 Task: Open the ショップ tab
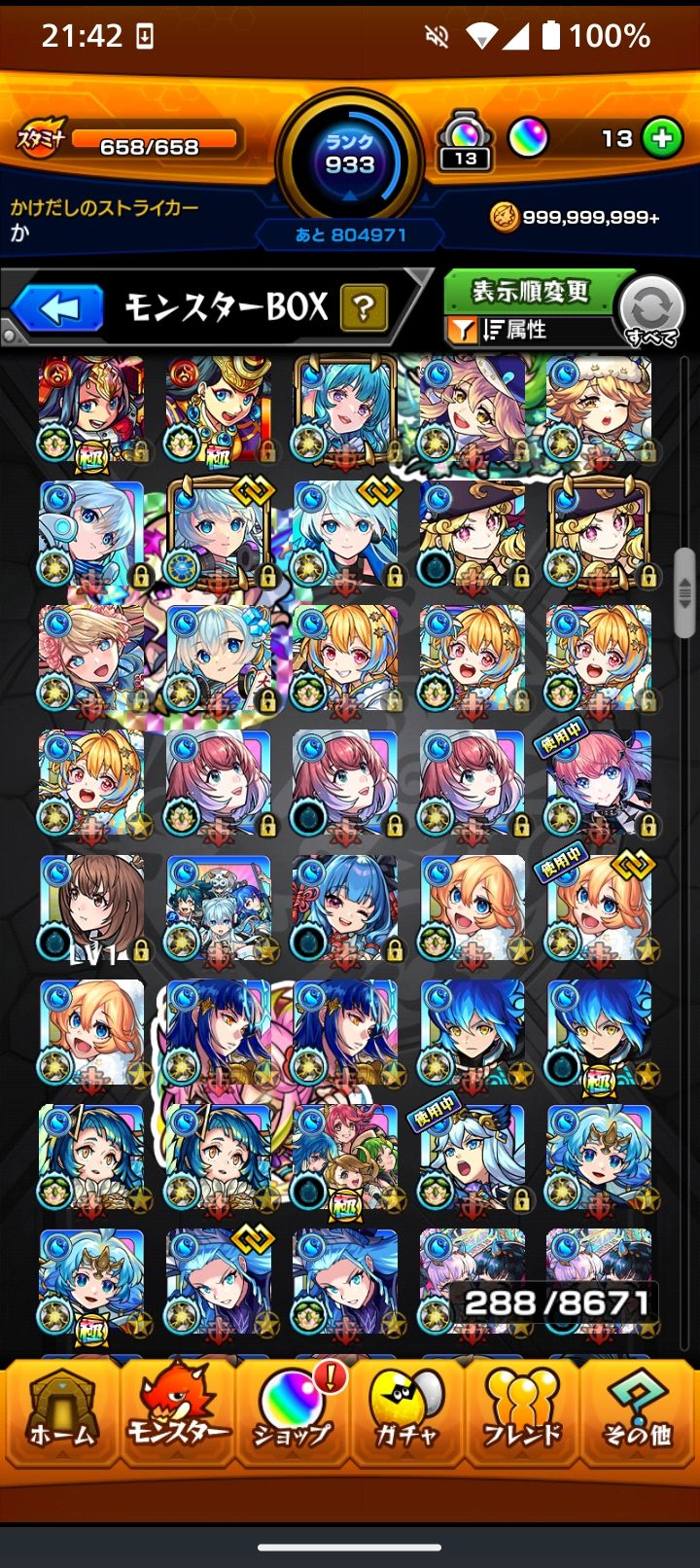coord(293,1413)
